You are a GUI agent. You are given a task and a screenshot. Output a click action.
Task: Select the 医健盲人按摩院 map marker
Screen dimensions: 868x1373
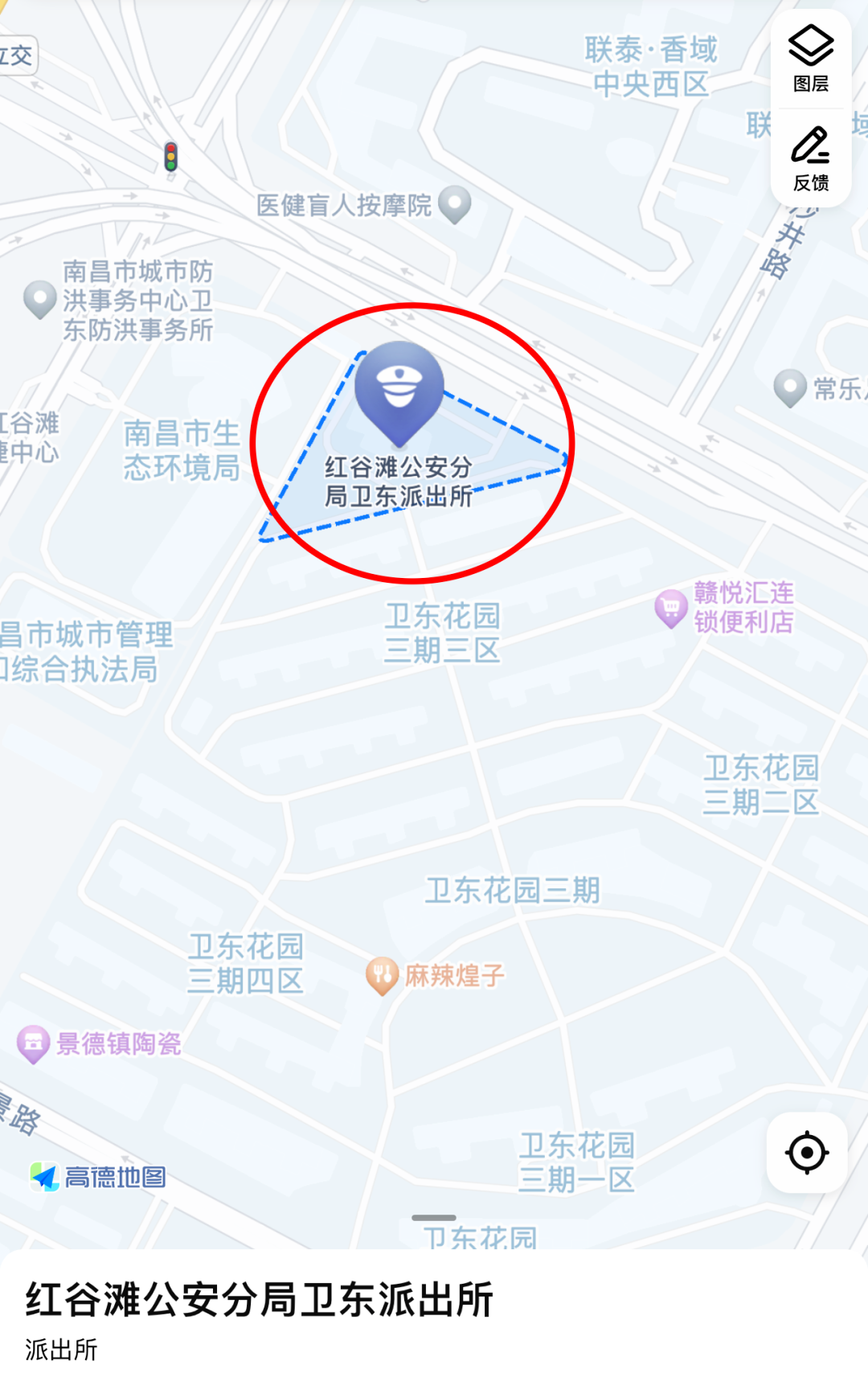[455, 204]
